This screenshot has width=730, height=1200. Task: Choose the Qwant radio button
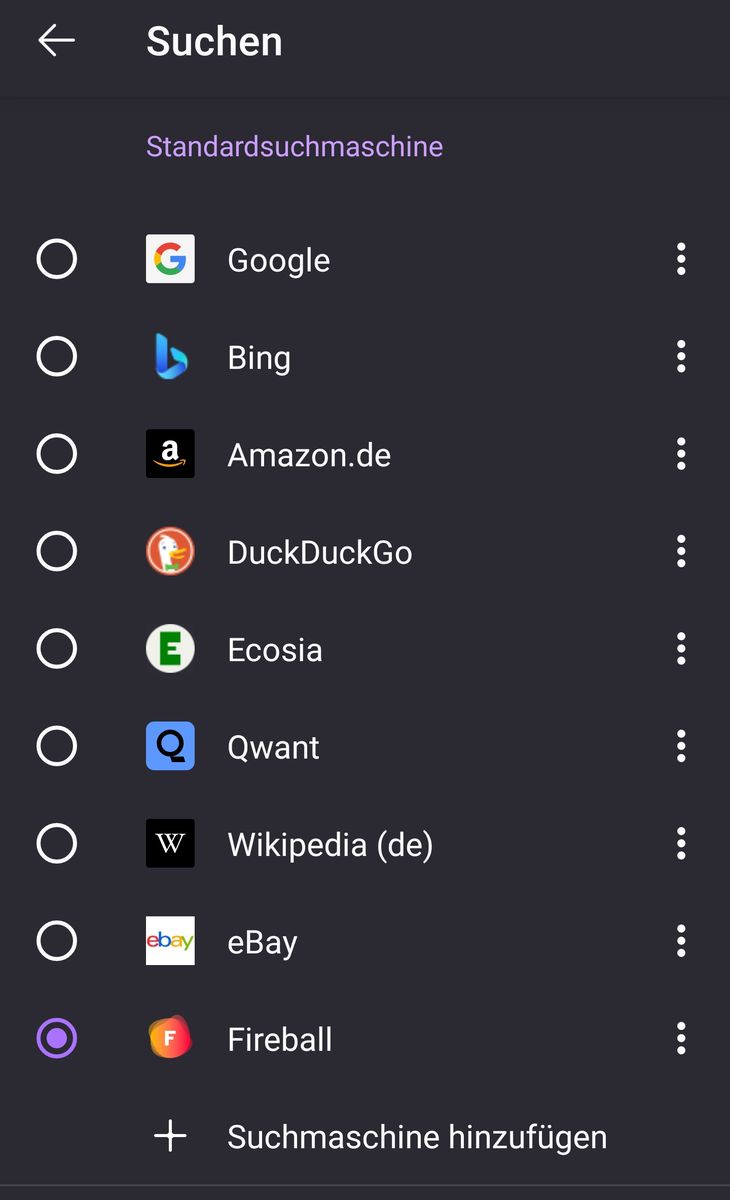57,746
